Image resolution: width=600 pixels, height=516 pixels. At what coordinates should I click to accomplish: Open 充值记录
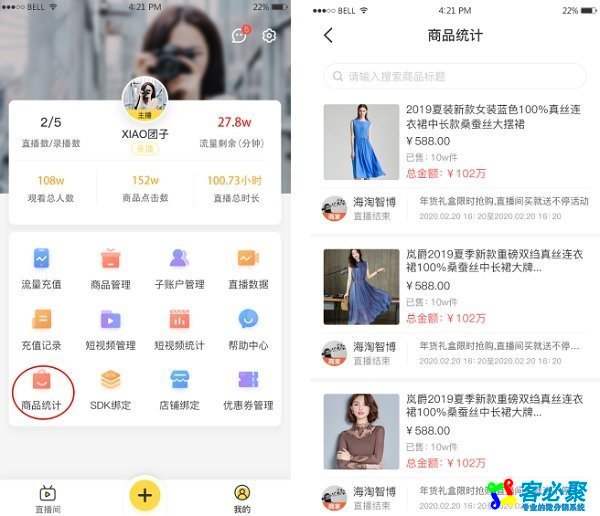point(42,329)
